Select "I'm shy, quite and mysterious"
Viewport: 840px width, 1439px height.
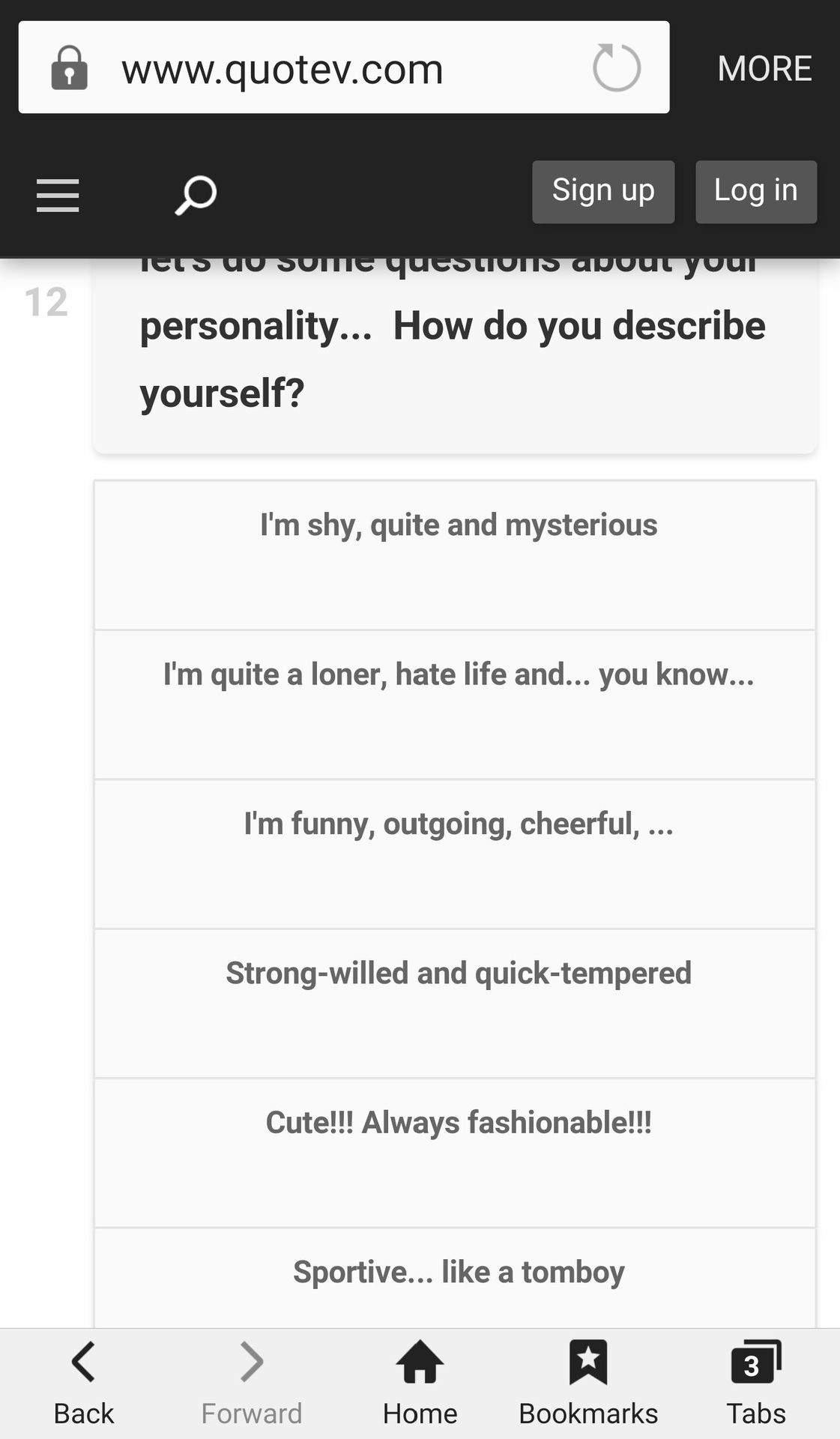click(x=455, y=555)
